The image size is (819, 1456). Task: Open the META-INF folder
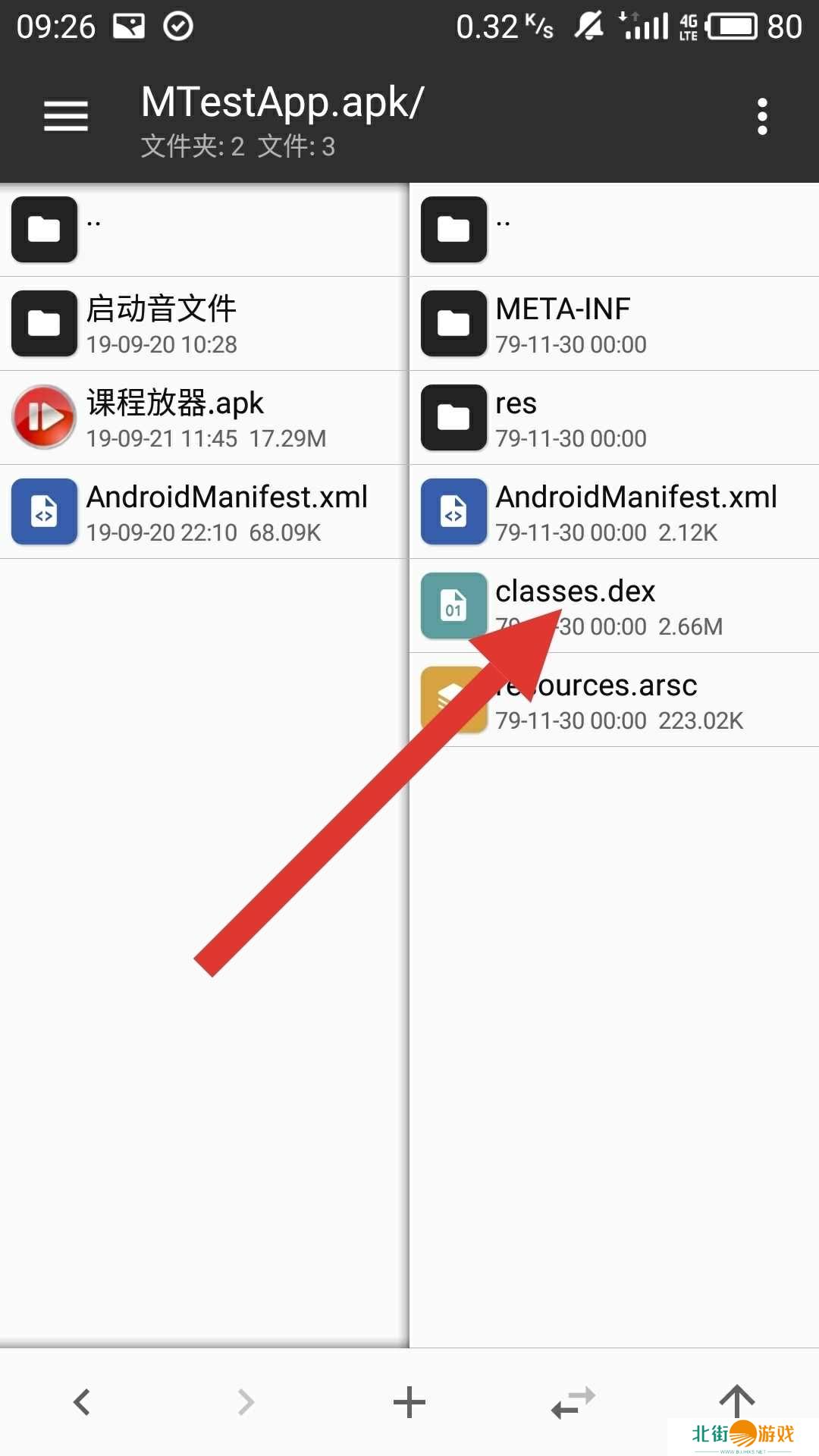[613, 324]
